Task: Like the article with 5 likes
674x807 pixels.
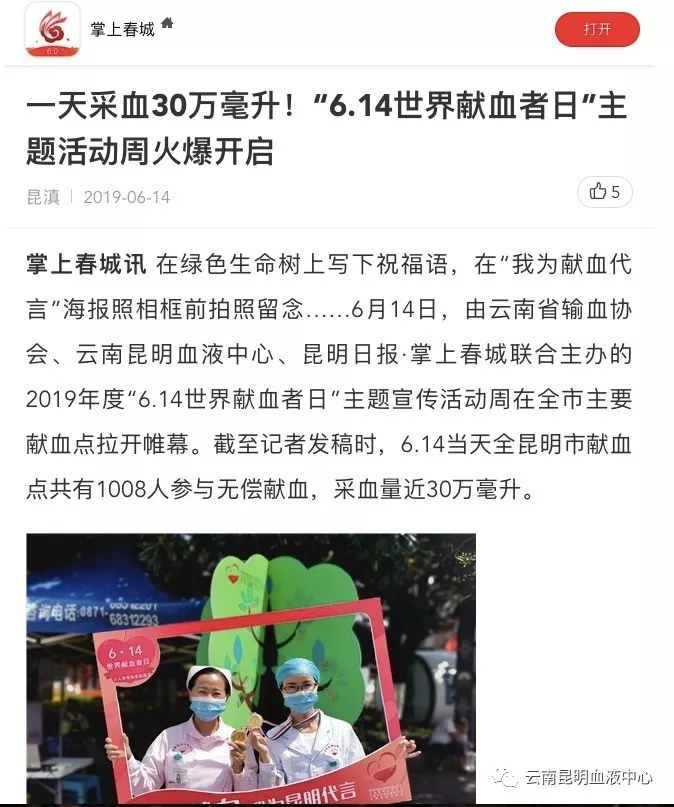Action: (x=604, y=192)
